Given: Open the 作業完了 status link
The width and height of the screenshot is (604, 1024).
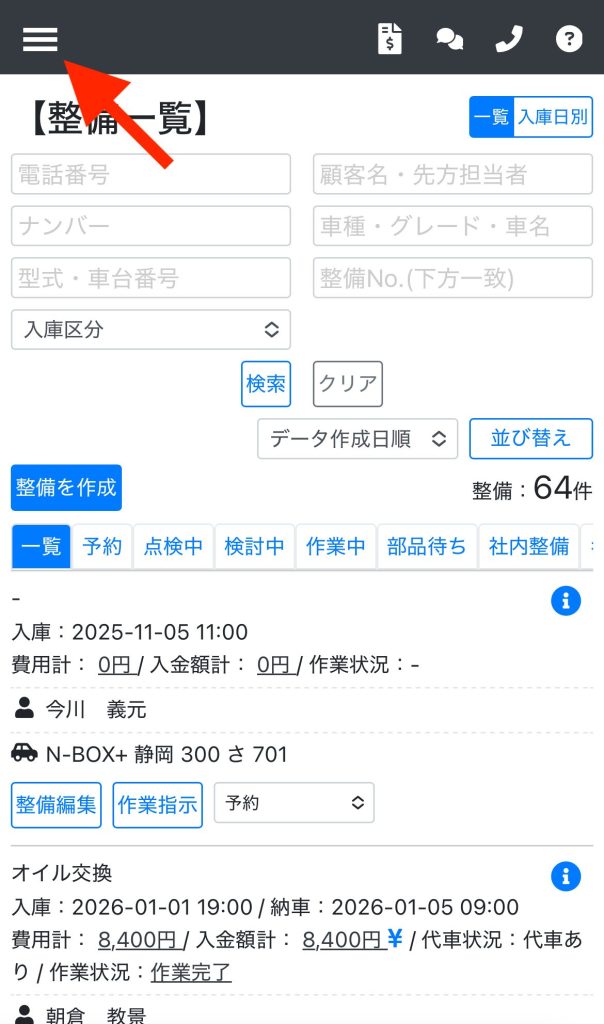Looking at the screenshot, I should pos(191,972).
